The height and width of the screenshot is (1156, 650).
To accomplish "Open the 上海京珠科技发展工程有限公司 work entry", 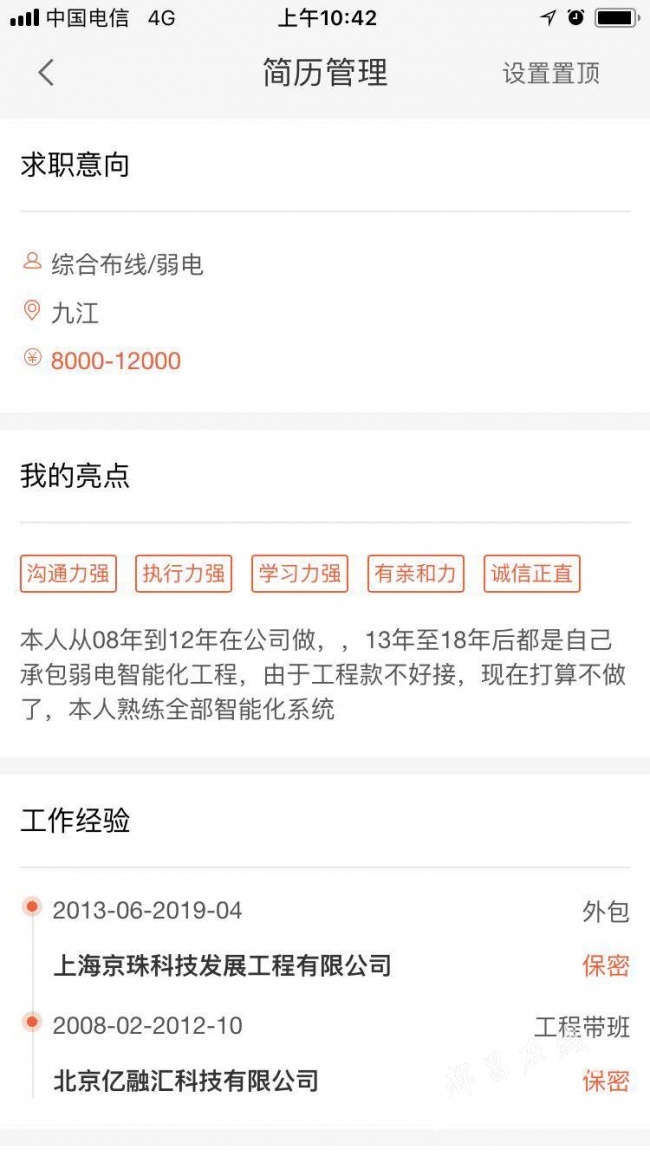I will [325, 938].
